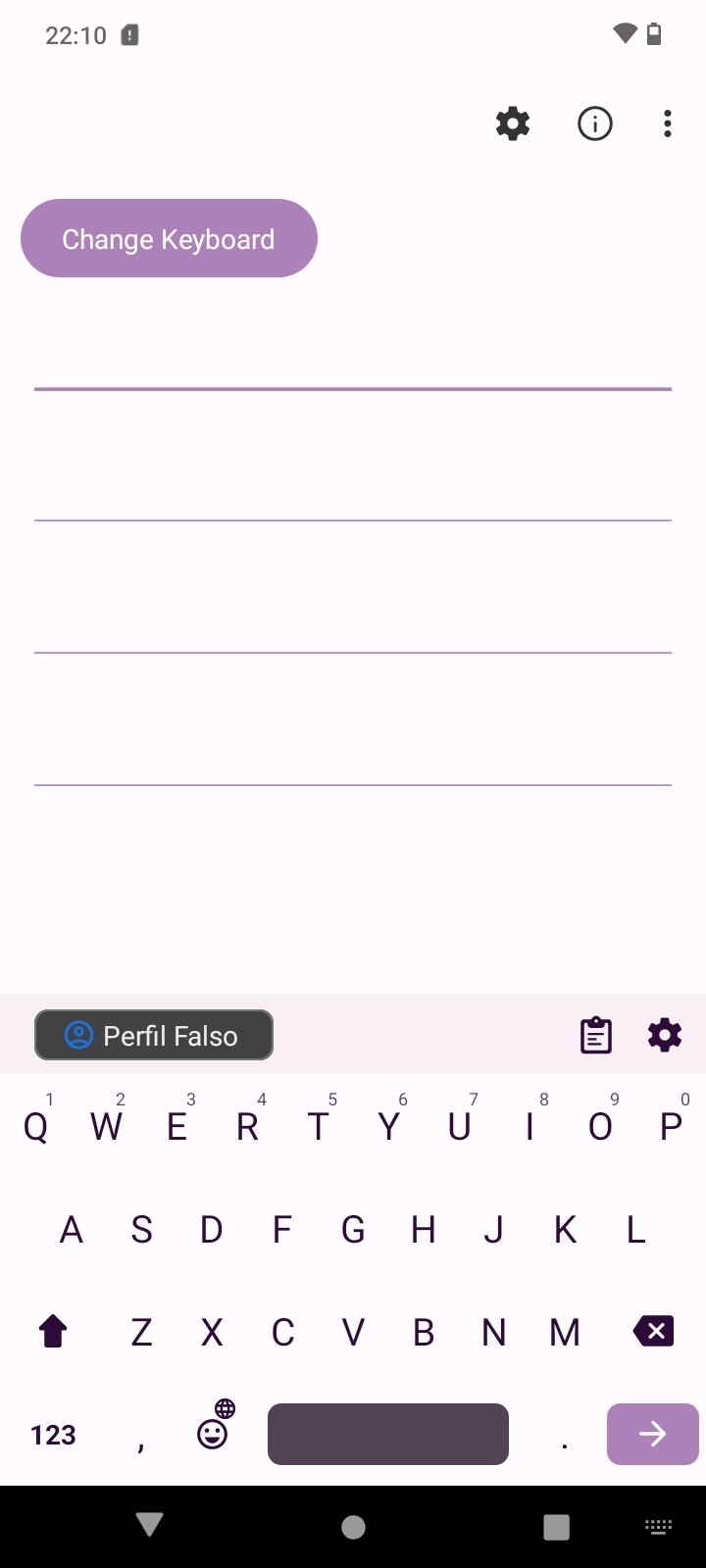Switch to the 123 numeric layout
Screen dimensions: 706x1568
[x=53, y=1435]
